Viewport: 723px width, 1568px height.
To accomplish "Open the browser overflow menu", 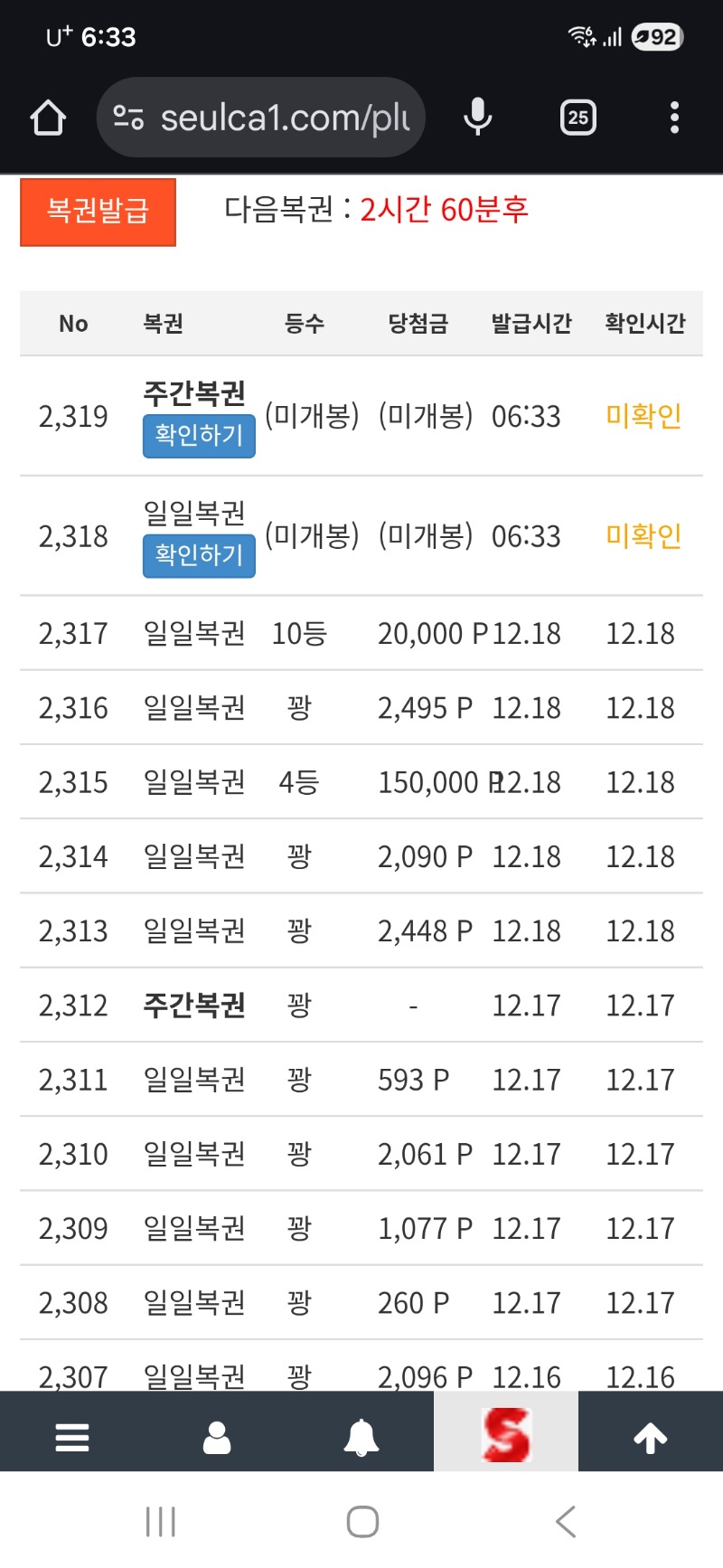I will pos(674,118).
